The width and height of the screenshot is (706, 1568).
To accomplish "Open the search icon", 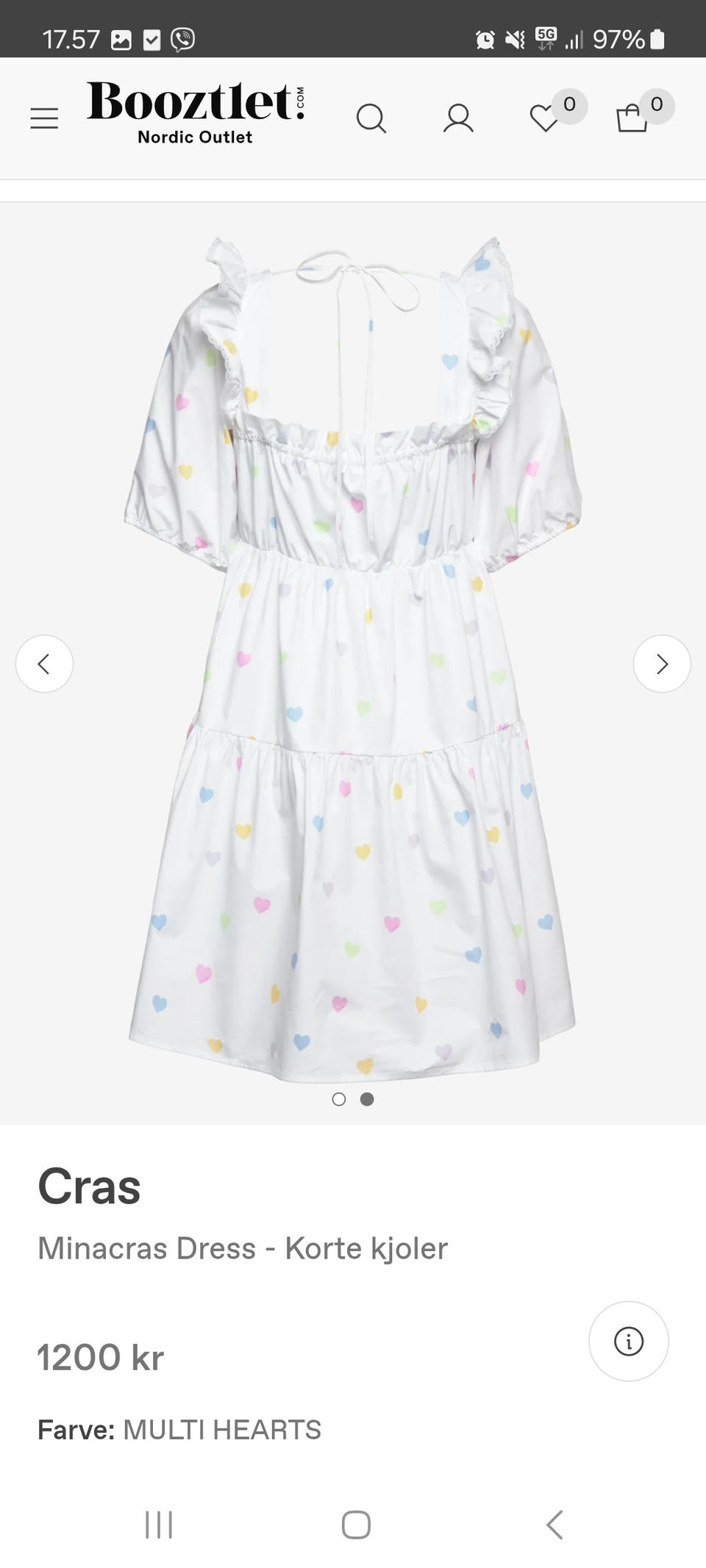I will point(371,118).
